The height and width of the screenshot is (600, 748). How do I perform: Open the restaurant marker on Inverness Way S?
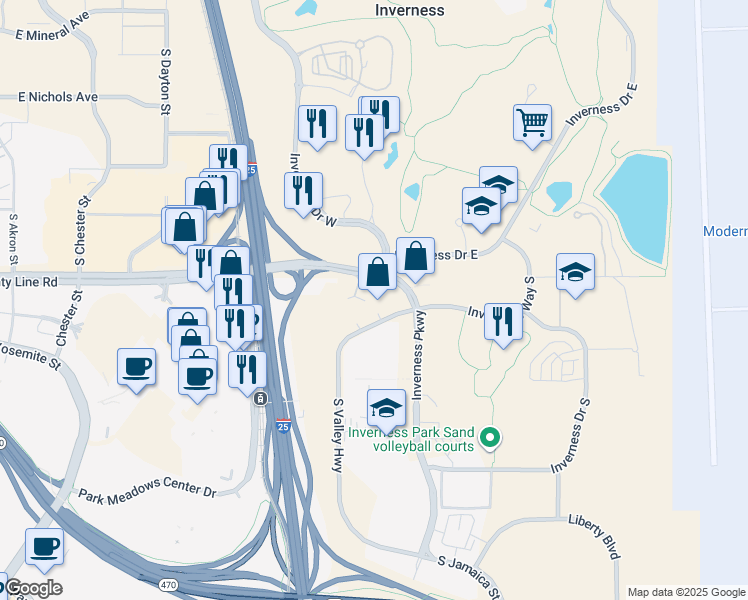503,322
